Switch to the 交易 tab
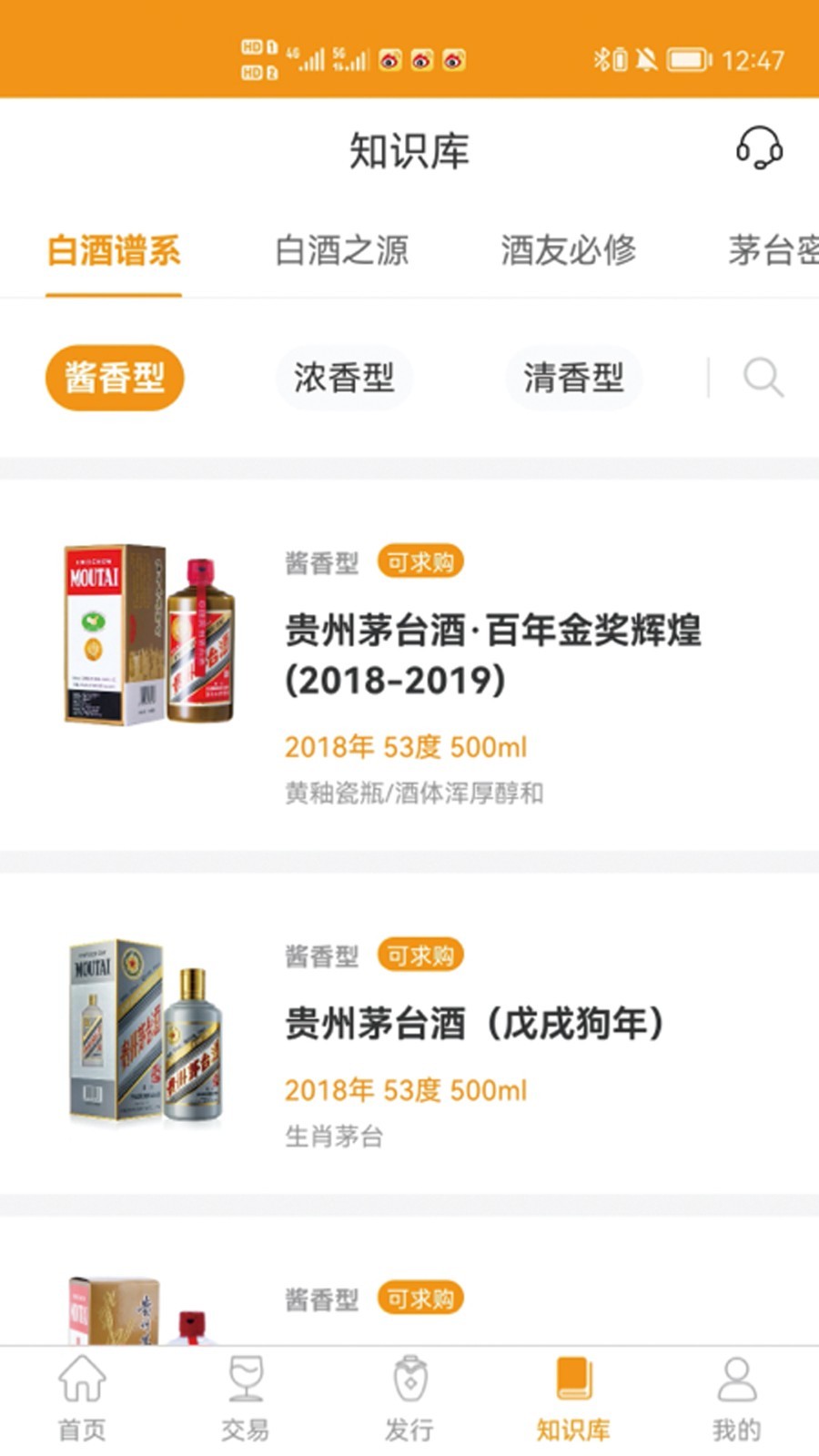The image size is (819, 1456). 246,1399
